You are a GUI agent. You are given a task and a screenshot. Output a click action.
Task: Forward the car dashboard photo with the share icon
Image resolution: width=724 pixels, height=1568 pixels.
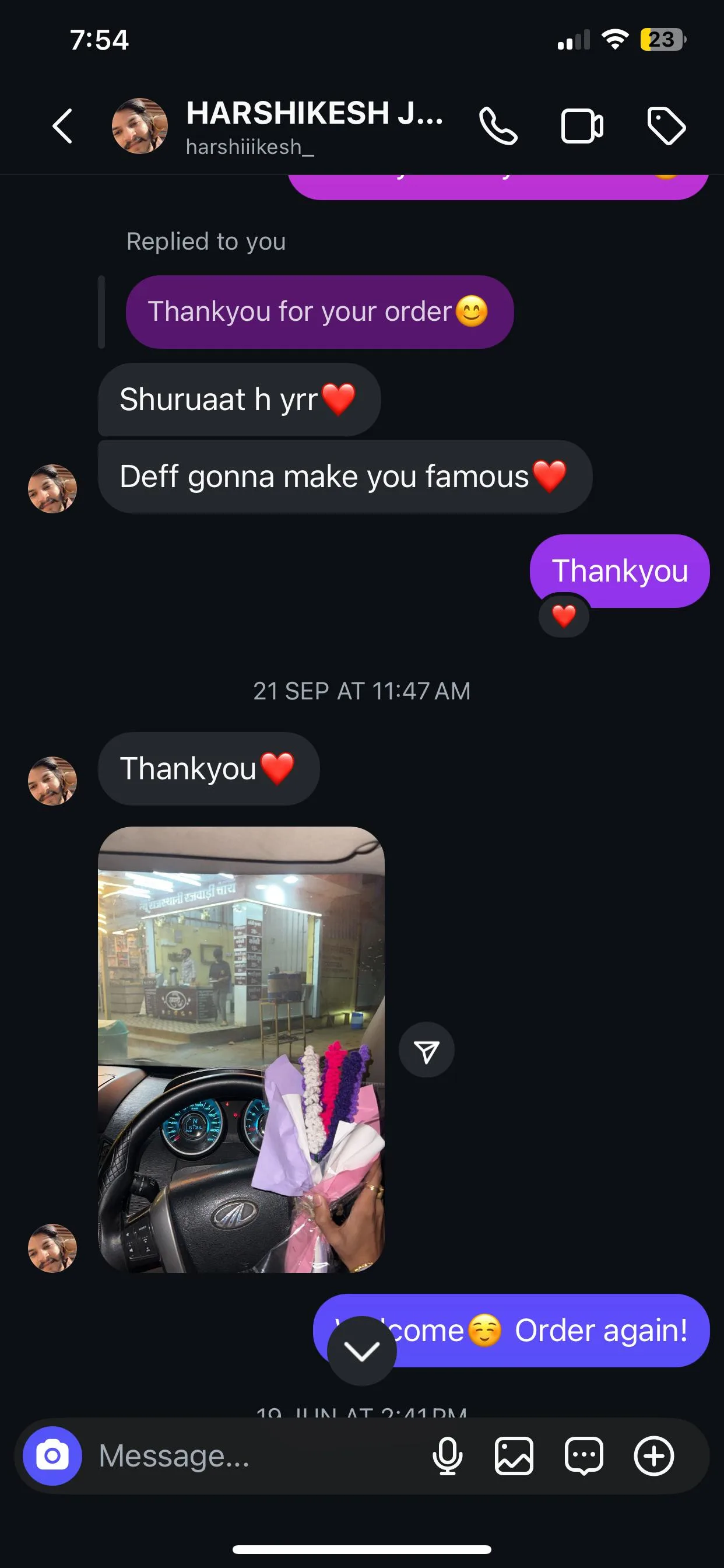pos(426,1051)
